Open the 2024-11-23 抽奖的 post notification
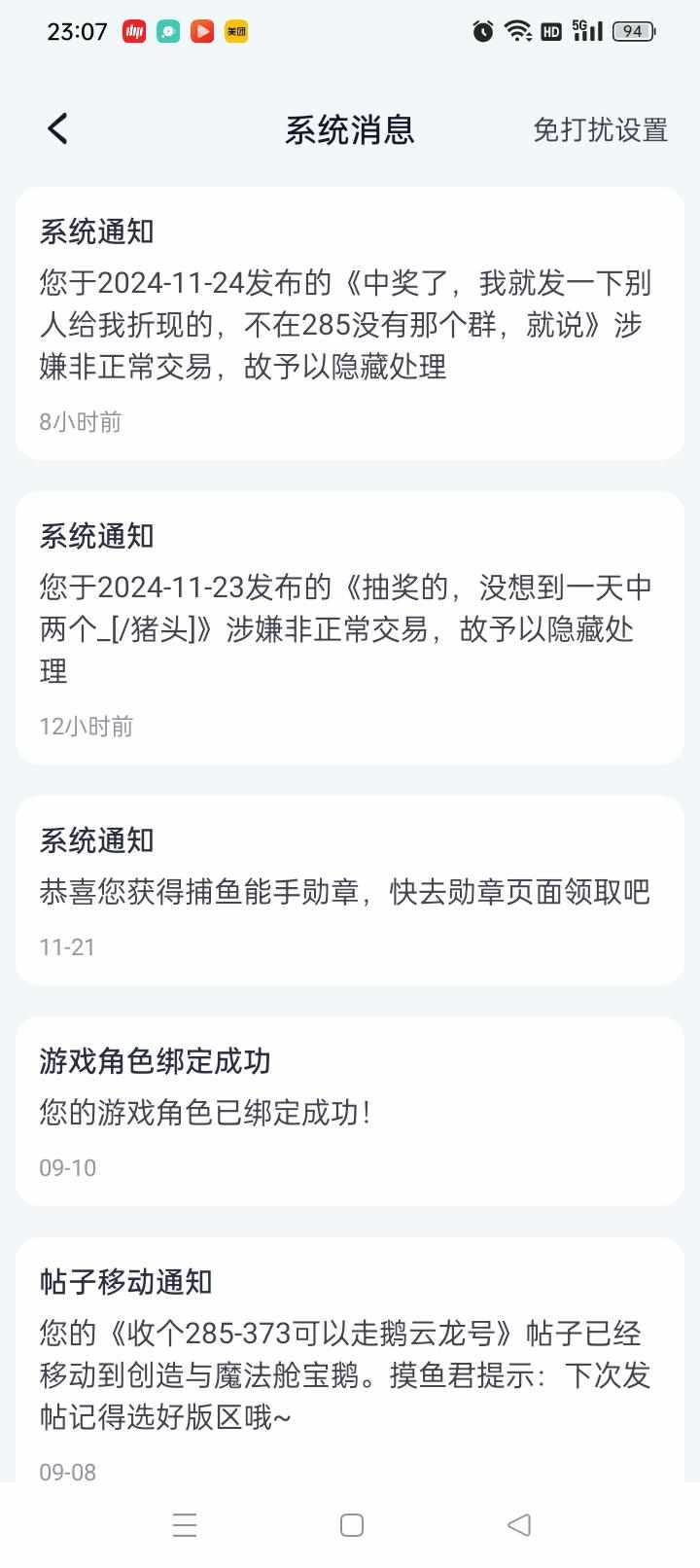This screenshot has width=700, height=1568. coord(350,627)
